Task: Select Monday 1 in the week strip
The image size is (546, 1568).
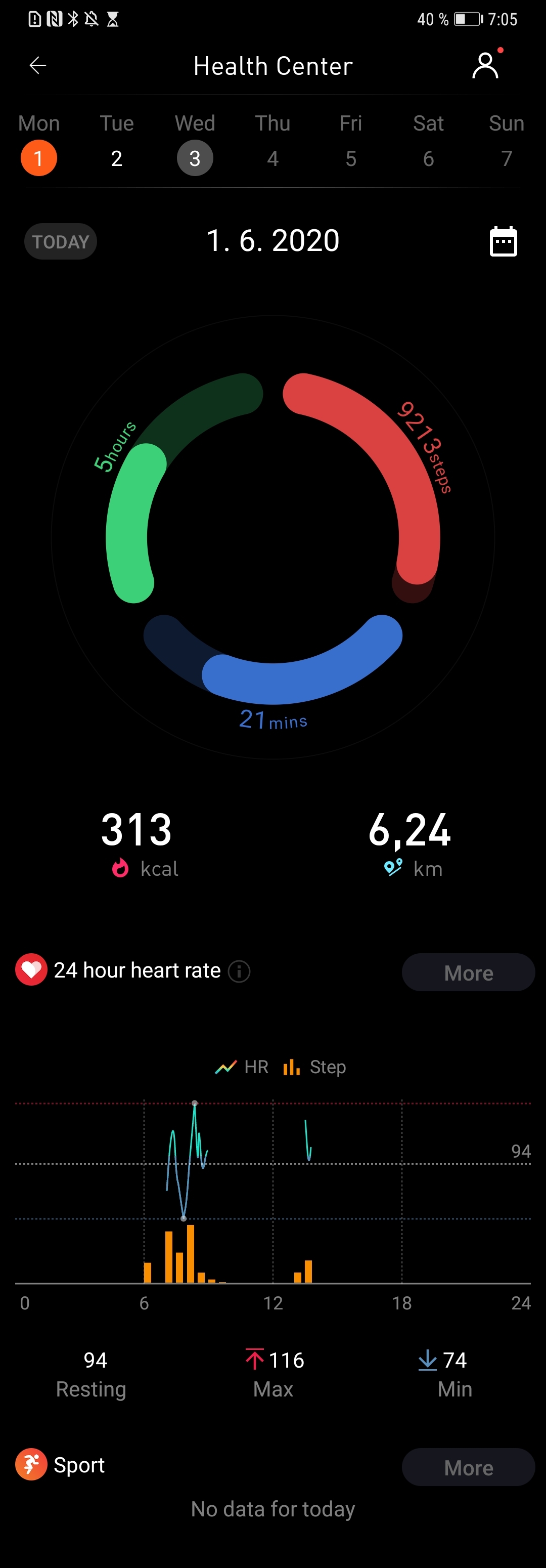Action: pyautogui.click(x=38, y=158)
